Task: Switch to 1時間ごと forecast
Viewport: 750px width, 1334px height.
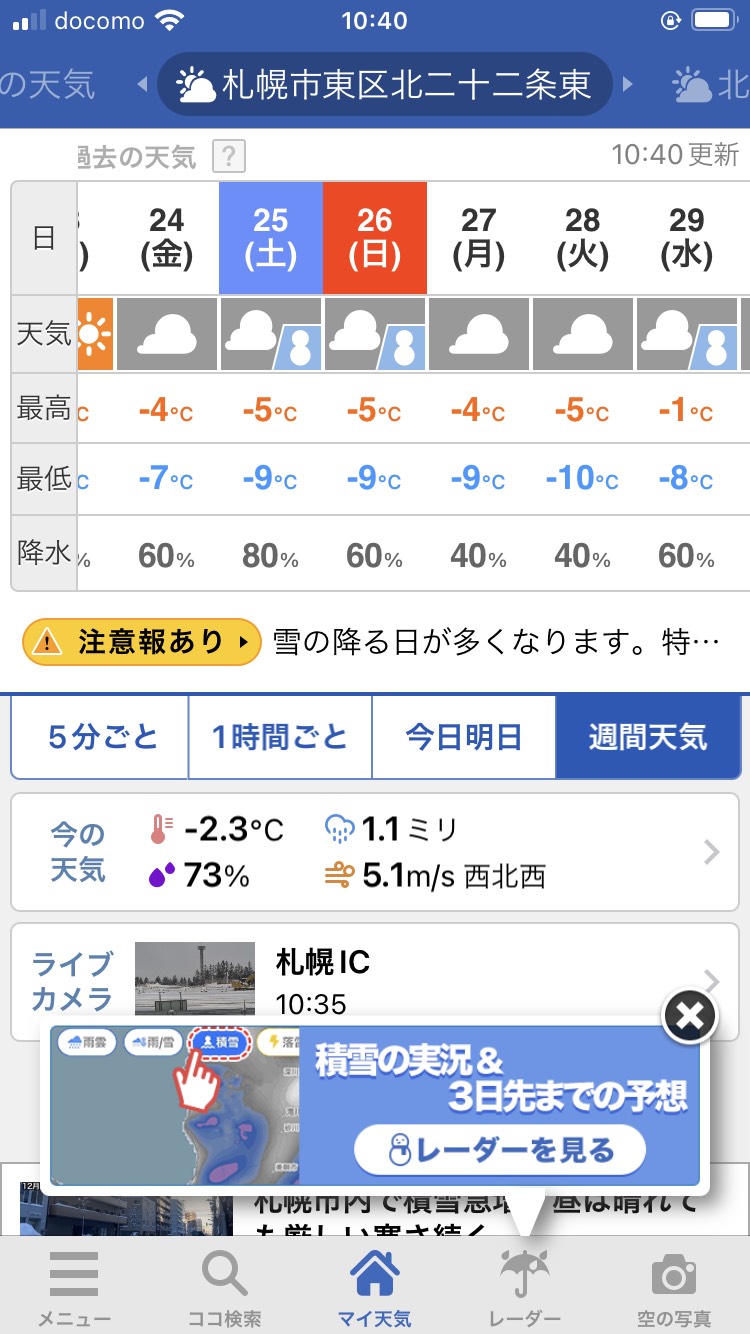Action: tap(280, 738)
